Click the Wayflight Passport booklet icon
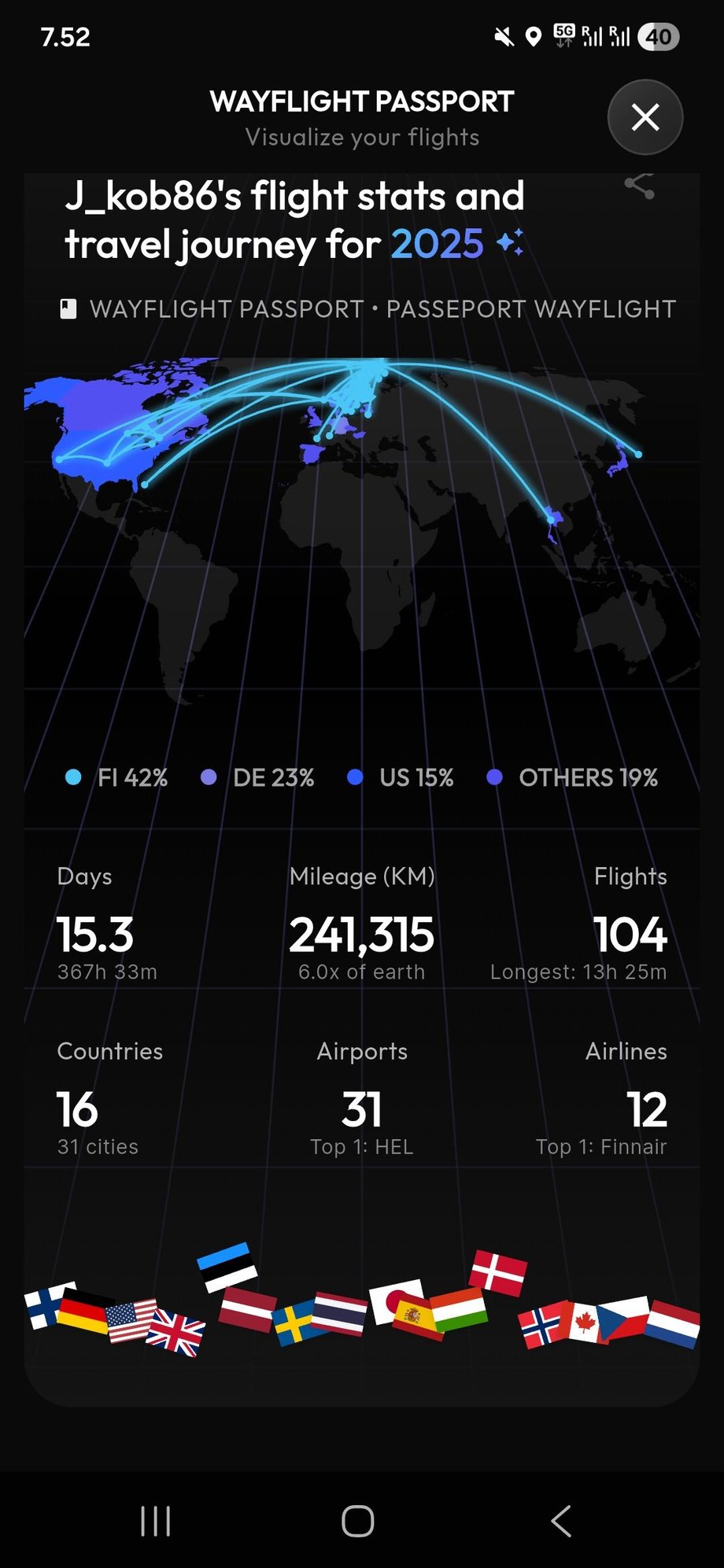 coord(69,308)
